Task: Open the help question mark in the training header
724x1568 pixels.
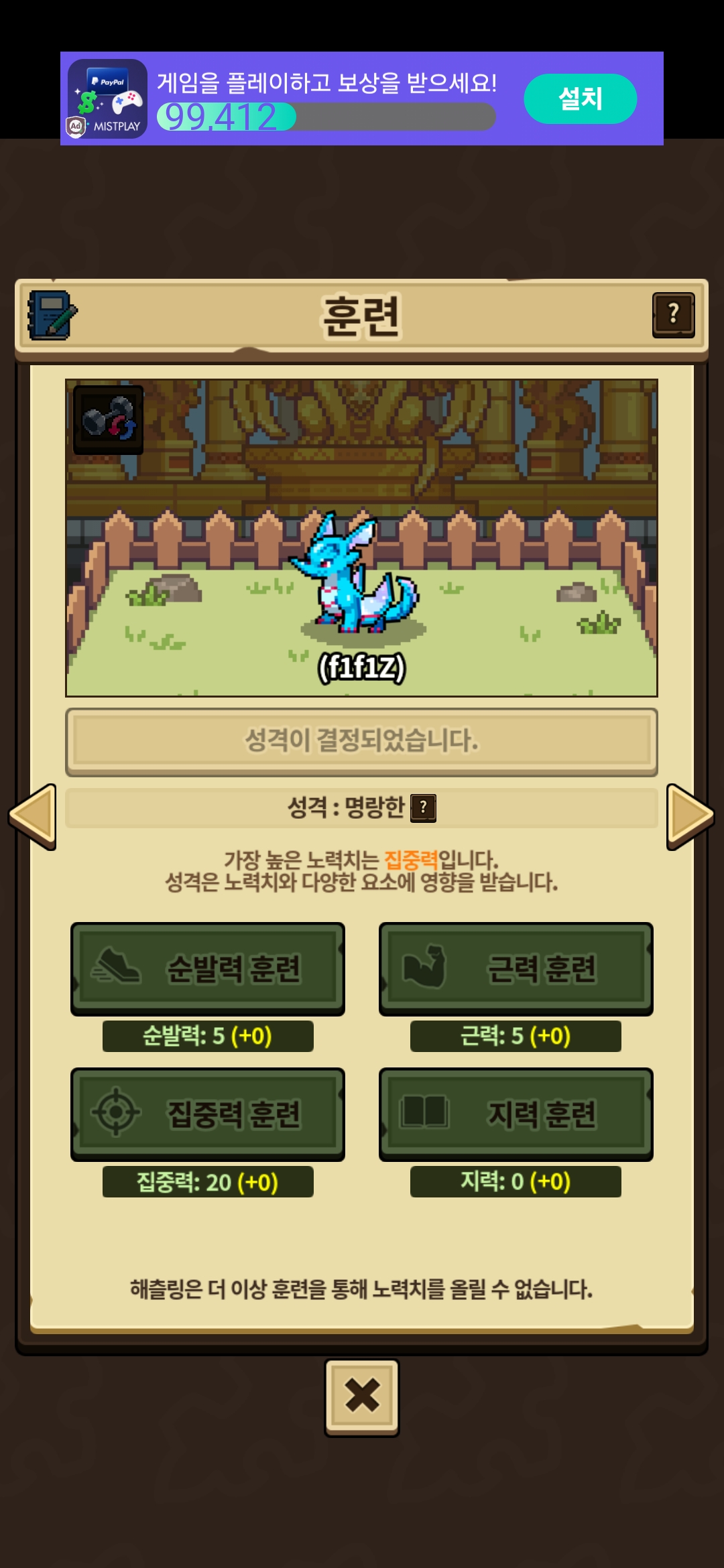Action: (x=673, y=315)
